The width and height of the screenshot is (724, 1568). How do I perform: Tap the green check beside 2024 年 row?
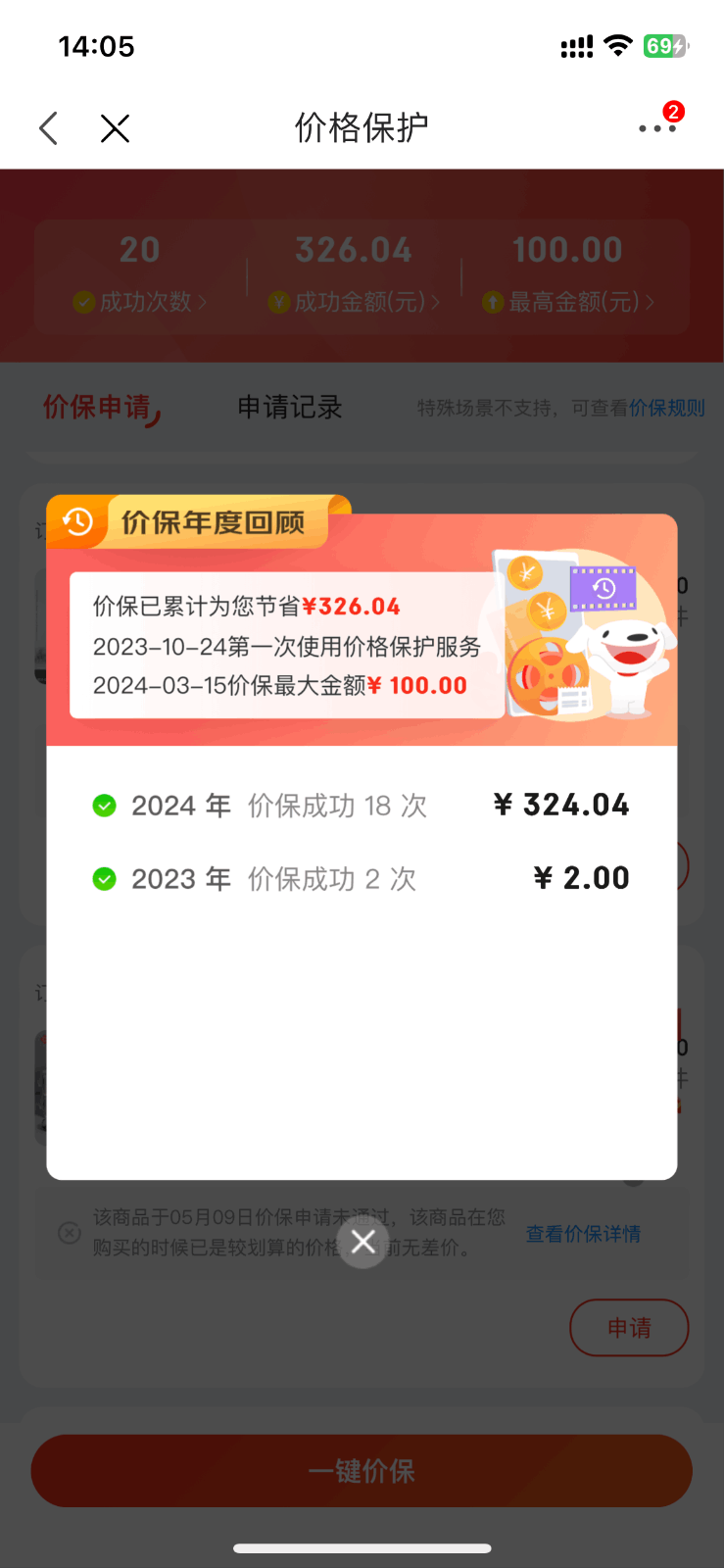(x=104, y=805)
